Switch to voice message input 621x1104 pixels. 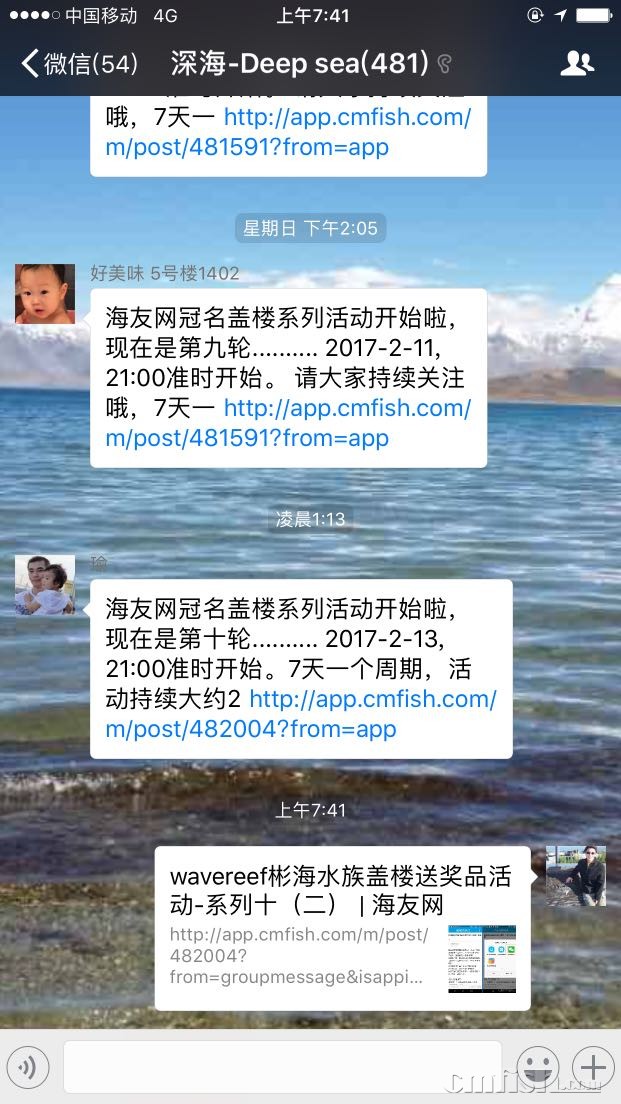pos(28,1067)
